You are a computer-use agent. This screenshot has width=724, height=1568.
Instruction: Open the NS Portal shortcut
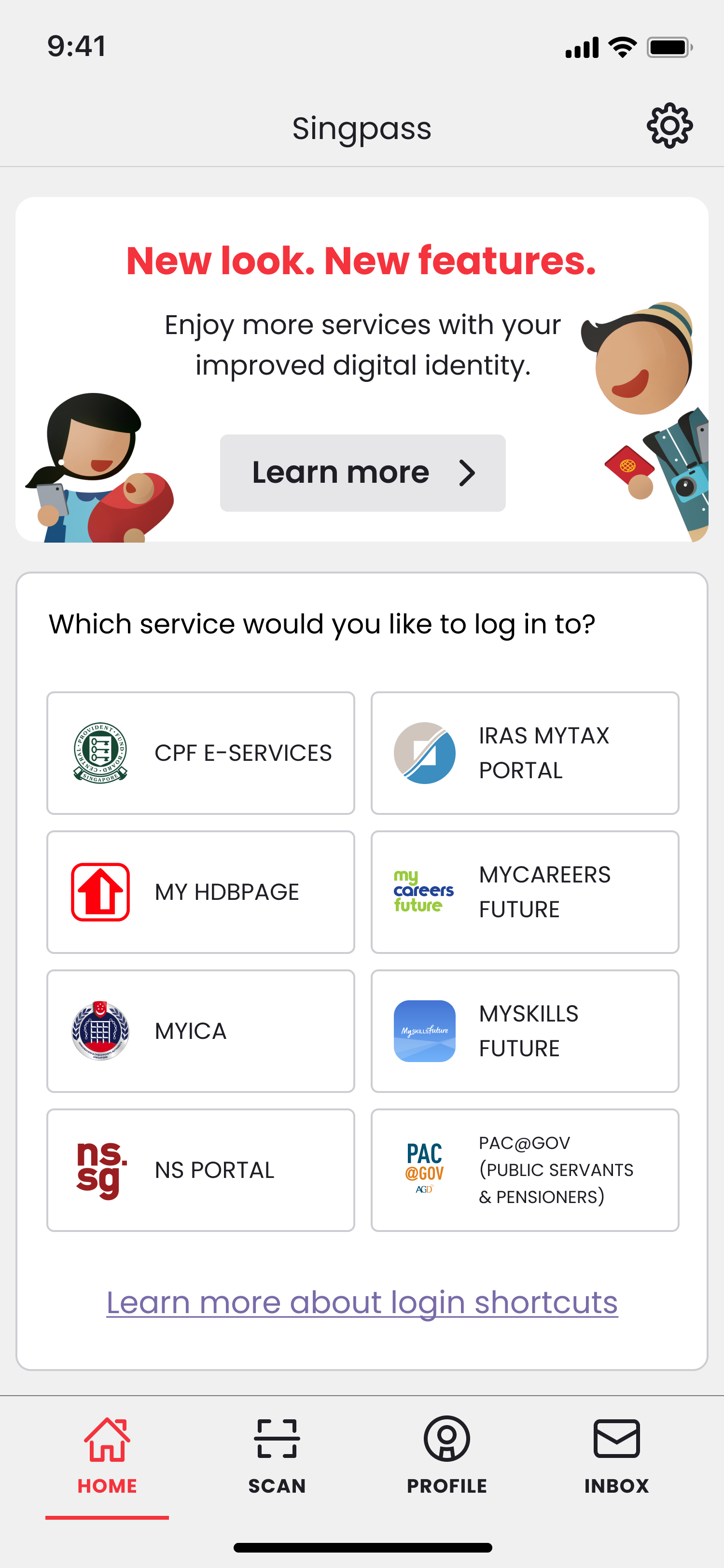click(x=201, y=1170)
